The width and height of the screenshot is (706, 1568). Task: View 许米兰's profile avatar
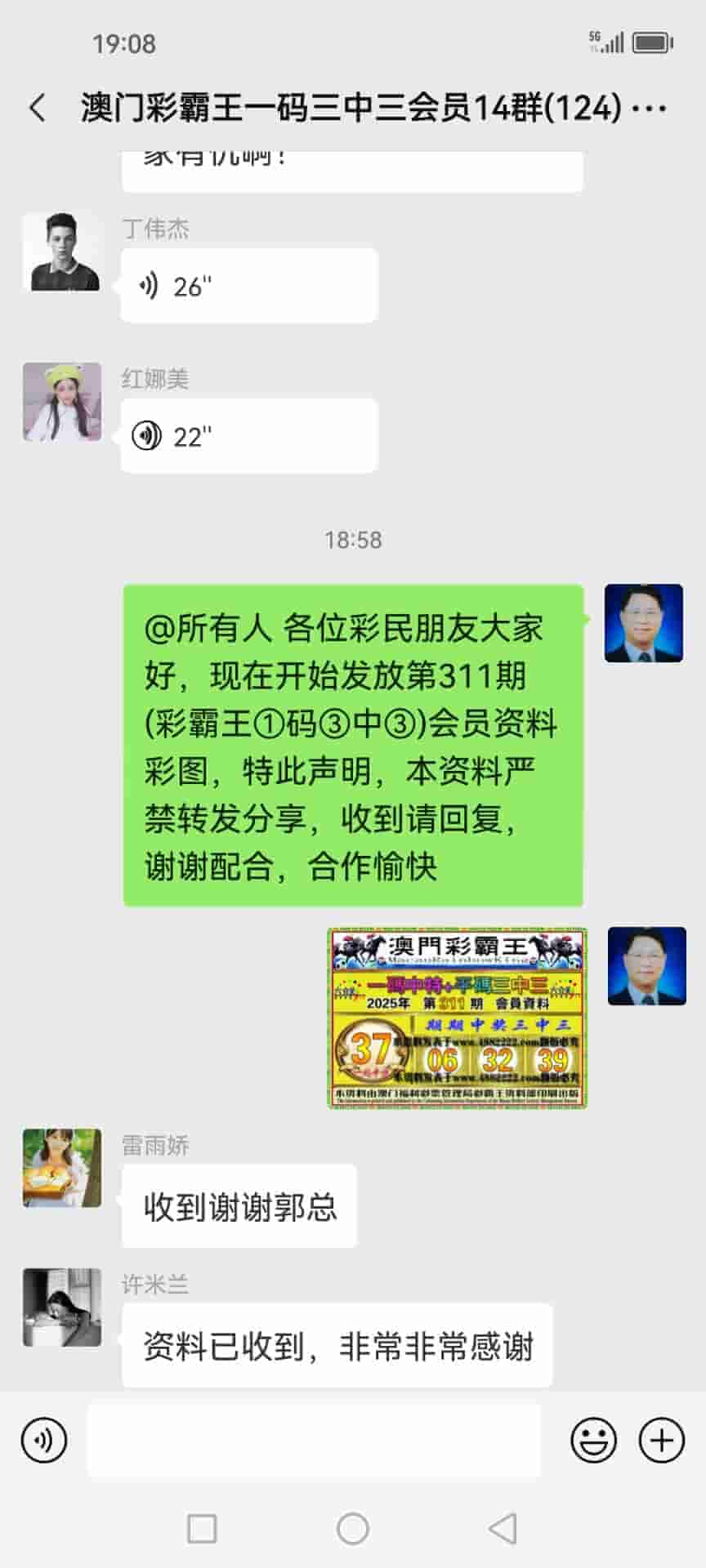(62, 1307)
